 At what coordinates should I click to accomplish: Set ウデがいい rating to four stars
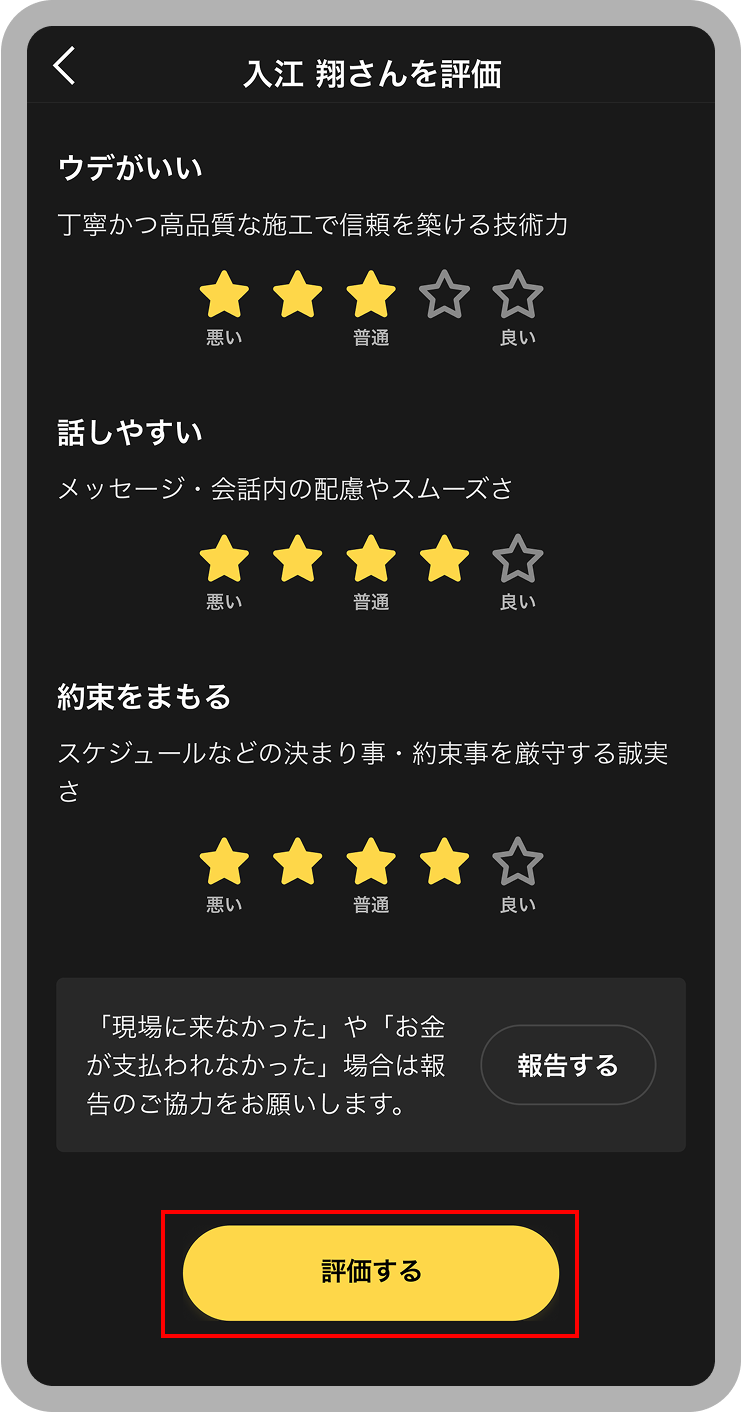444,295
